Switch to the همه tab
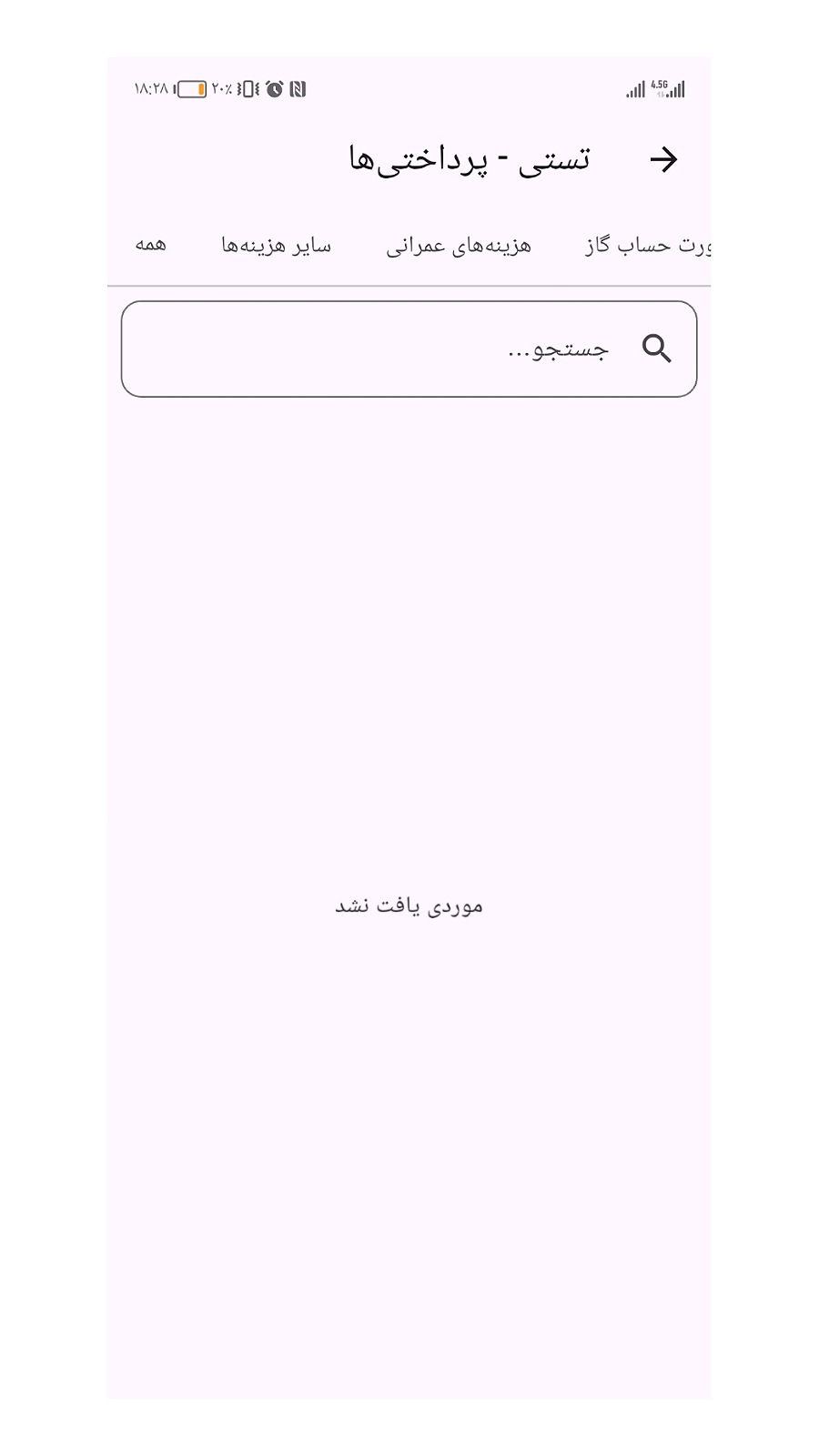Screen dimensions: 819x1456 tap(151, 246)
